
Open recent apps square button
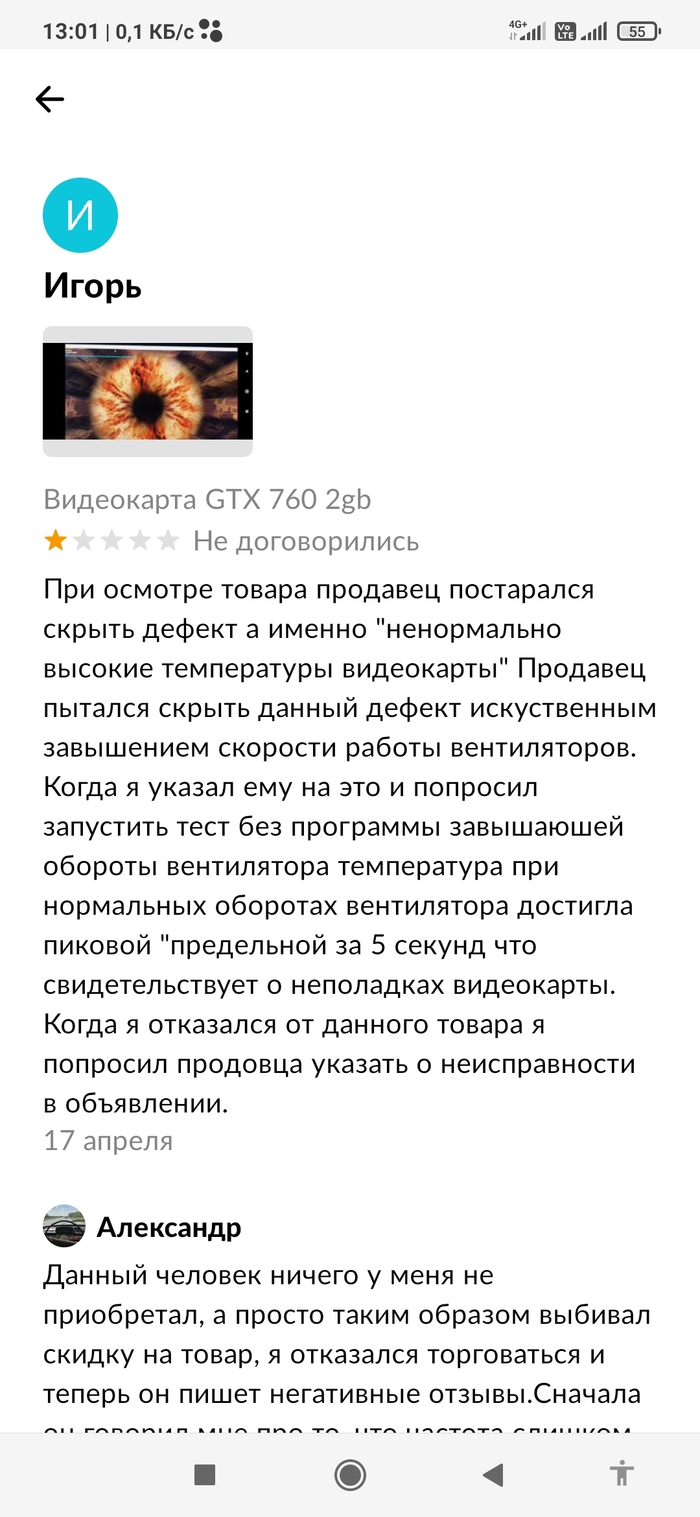pos(205,1474)
